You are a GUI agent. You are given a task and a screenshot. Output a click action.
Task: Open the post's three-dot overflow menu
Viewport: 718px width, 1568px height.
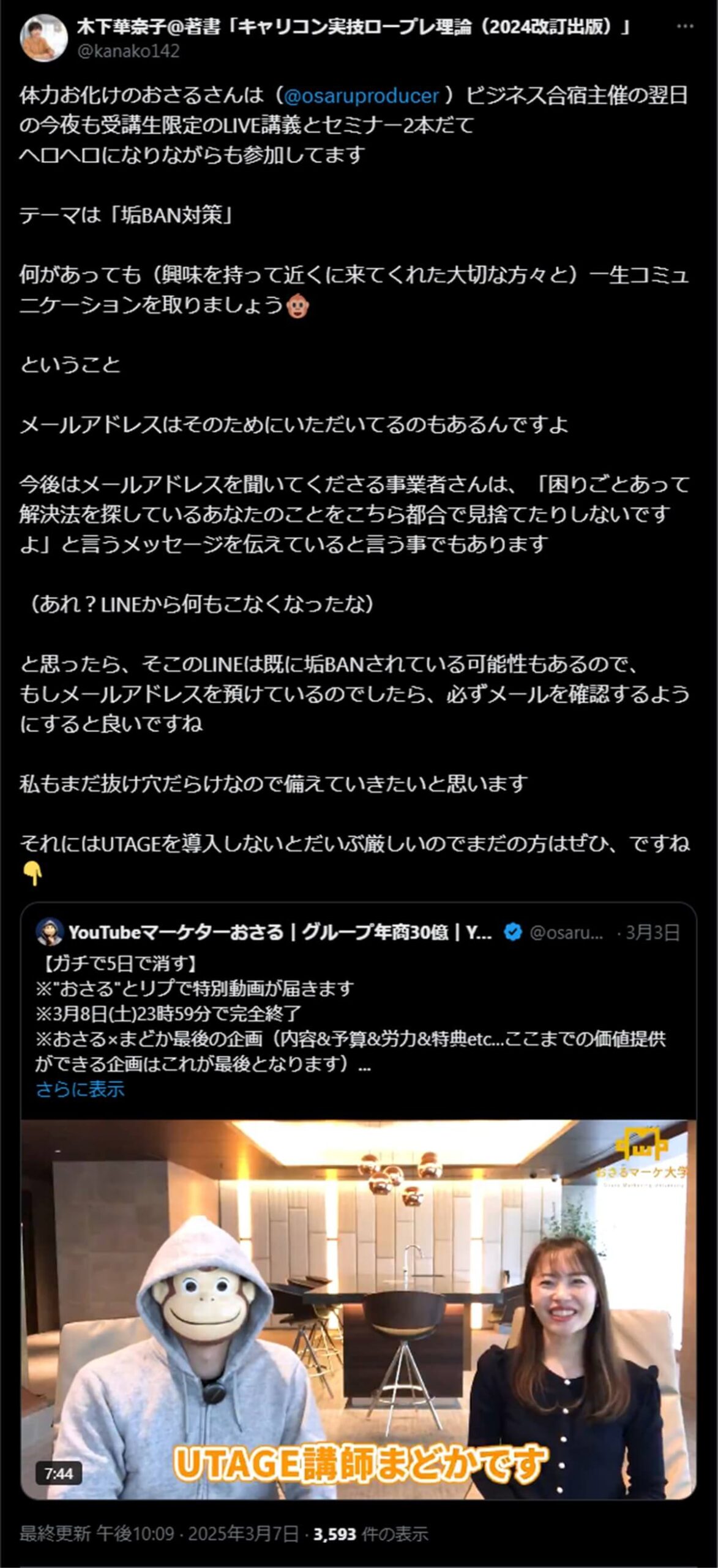[x=685, y=26]
